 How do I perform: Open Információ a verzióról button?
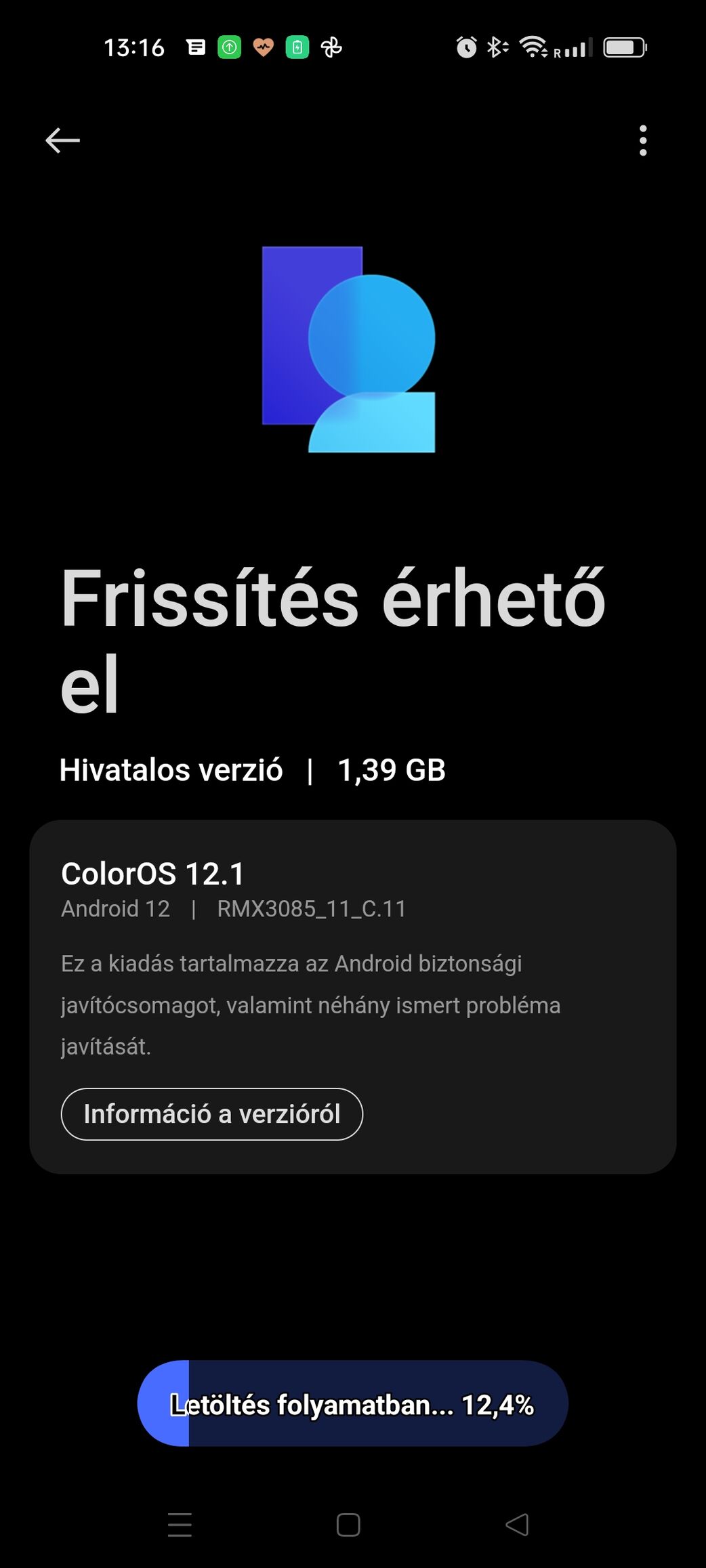[212, 1114]
